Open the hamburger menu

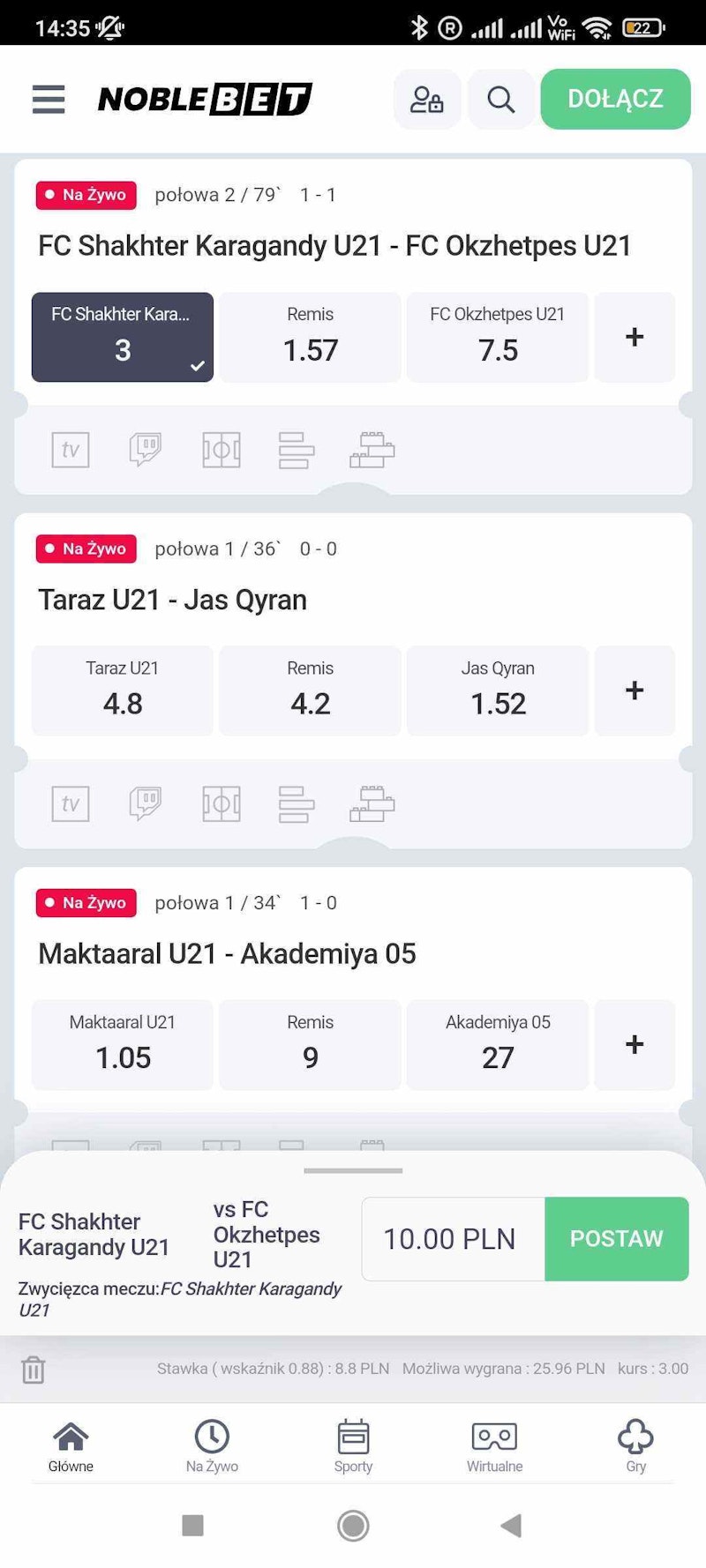tap(49, 99)
